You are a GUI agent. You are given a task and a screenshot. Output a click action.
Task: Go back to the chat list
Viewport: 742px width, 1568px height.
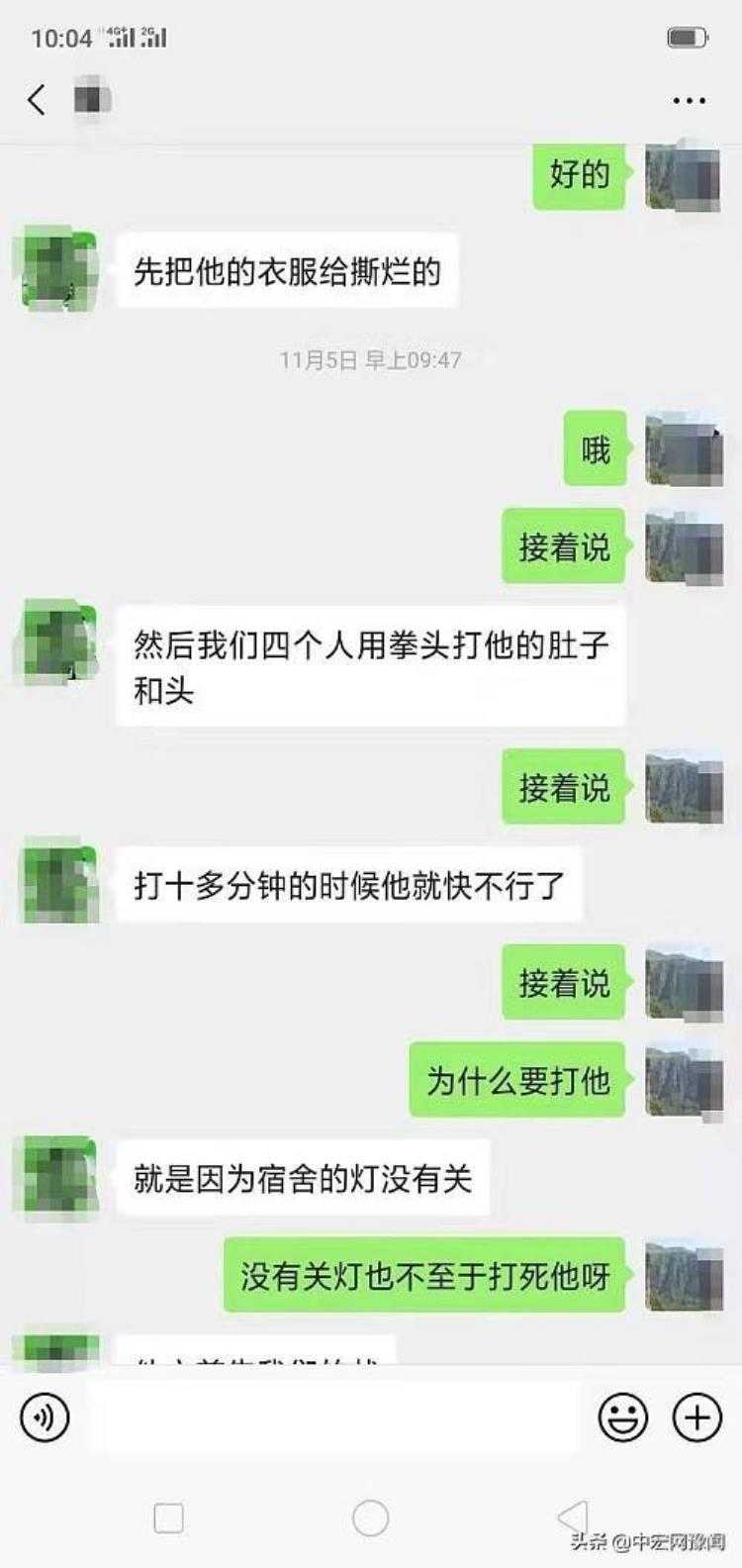point(37,99)
